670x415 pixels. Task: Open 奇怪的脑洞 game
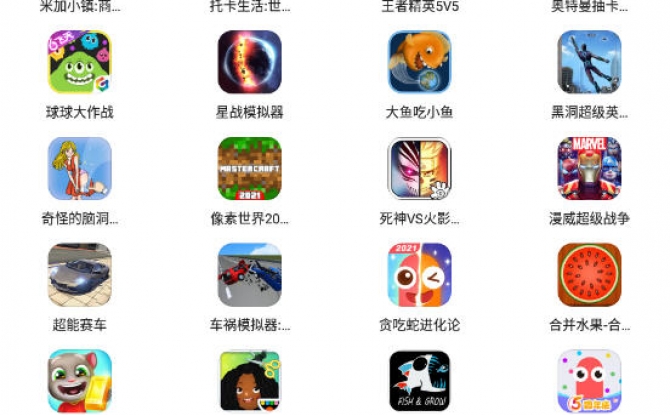[x=79, y=169]
